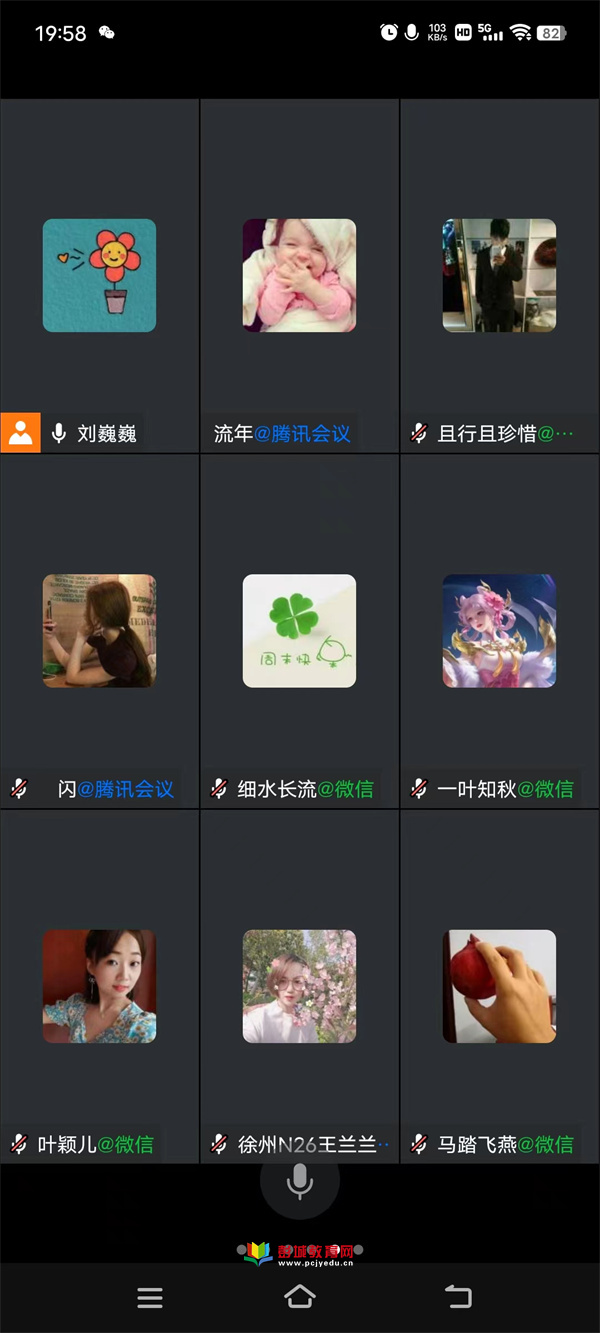Open 叶颖儿 participant tile

(99, 986)
